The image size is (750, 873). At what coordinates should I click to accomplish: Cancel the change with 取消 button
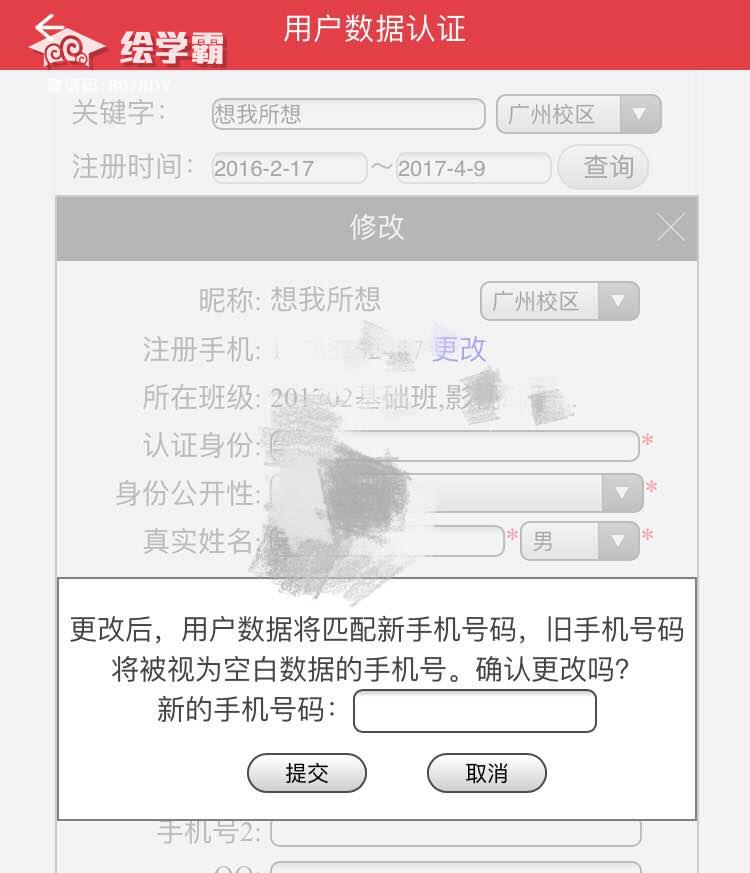[487, 773]
